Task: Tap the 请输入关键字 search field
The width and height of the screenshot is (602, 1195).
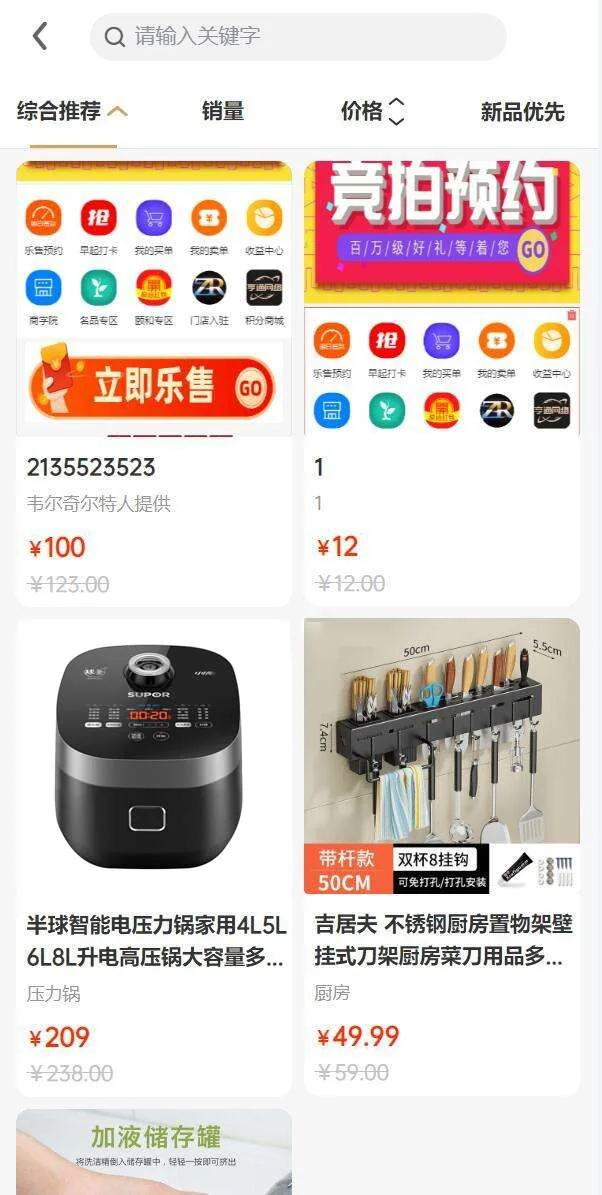Action: (298, 37)
